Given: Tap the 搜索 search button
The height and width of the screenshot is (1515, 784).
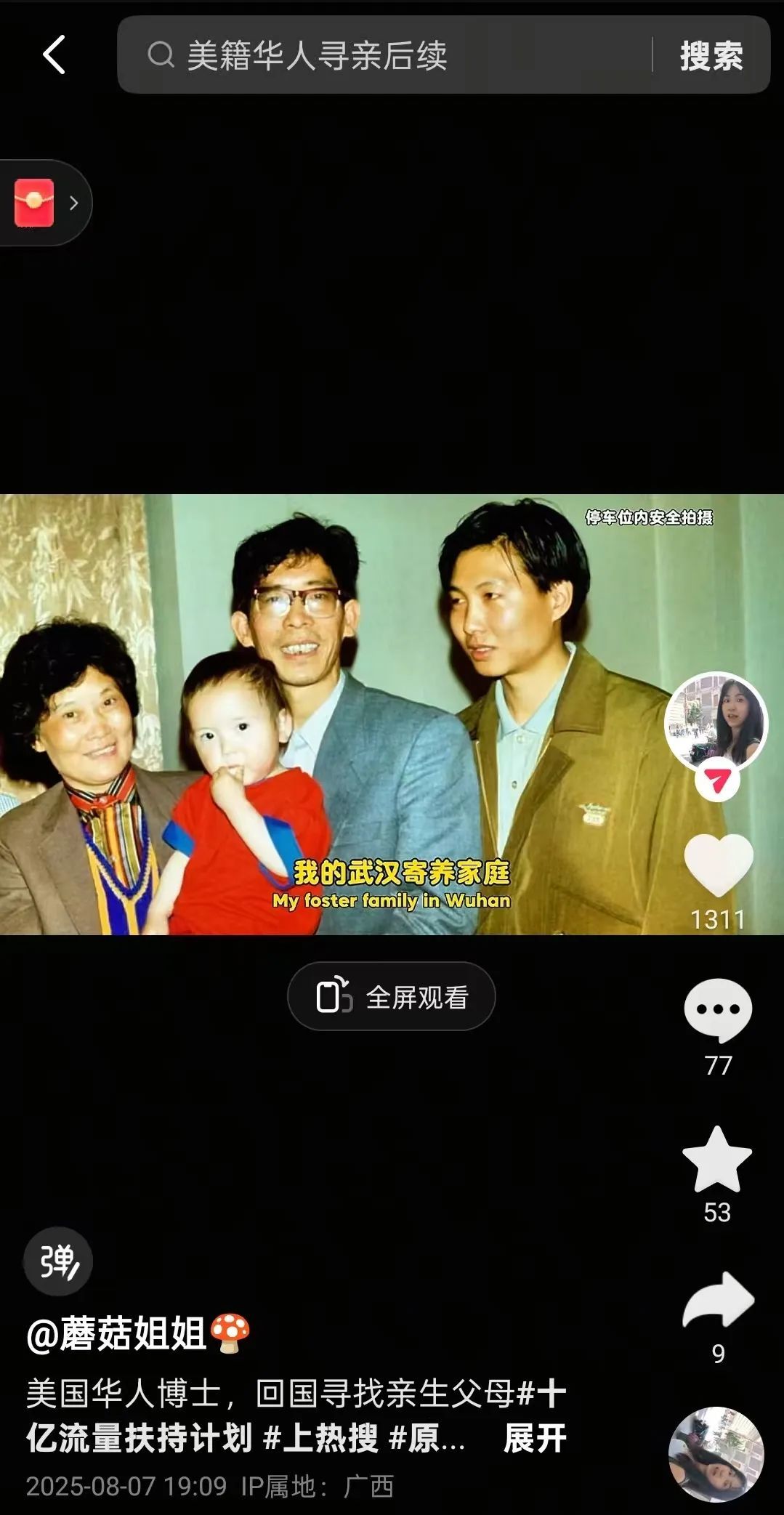Looking at the screenshot, I should point(711,56).
